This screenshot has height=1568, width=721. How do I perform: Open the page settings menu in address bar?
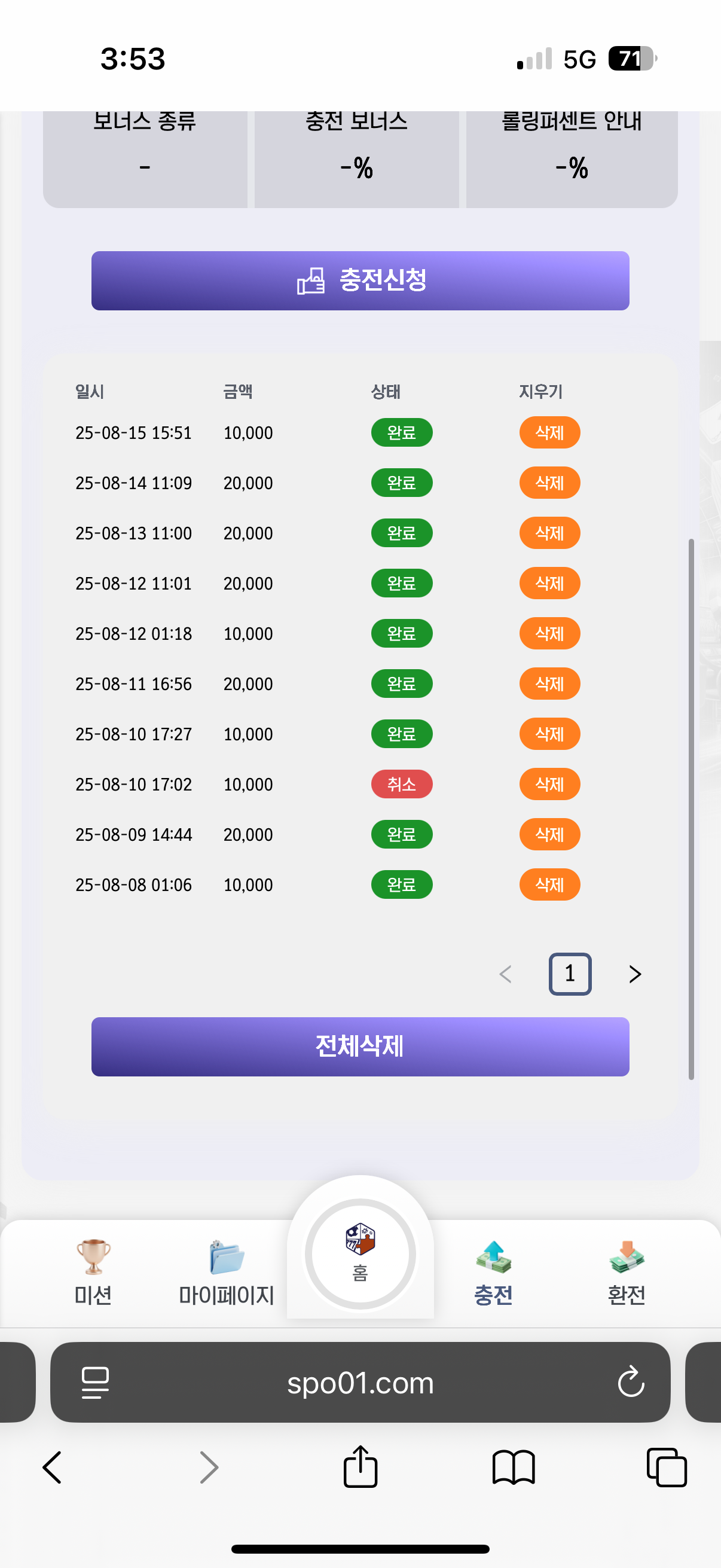(x=95, y=1383)
